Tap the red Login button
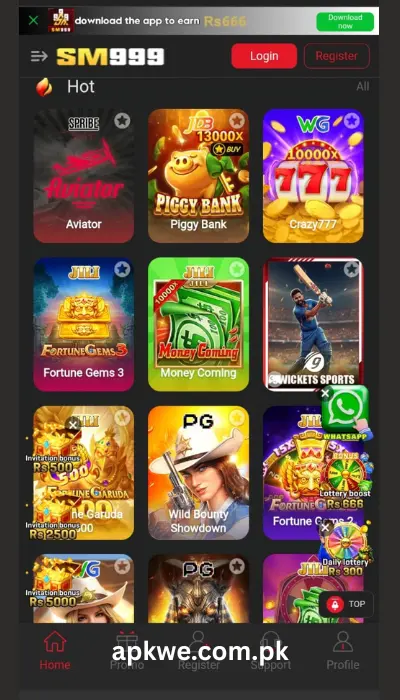The image size is (400, 700). coord(264,56)
